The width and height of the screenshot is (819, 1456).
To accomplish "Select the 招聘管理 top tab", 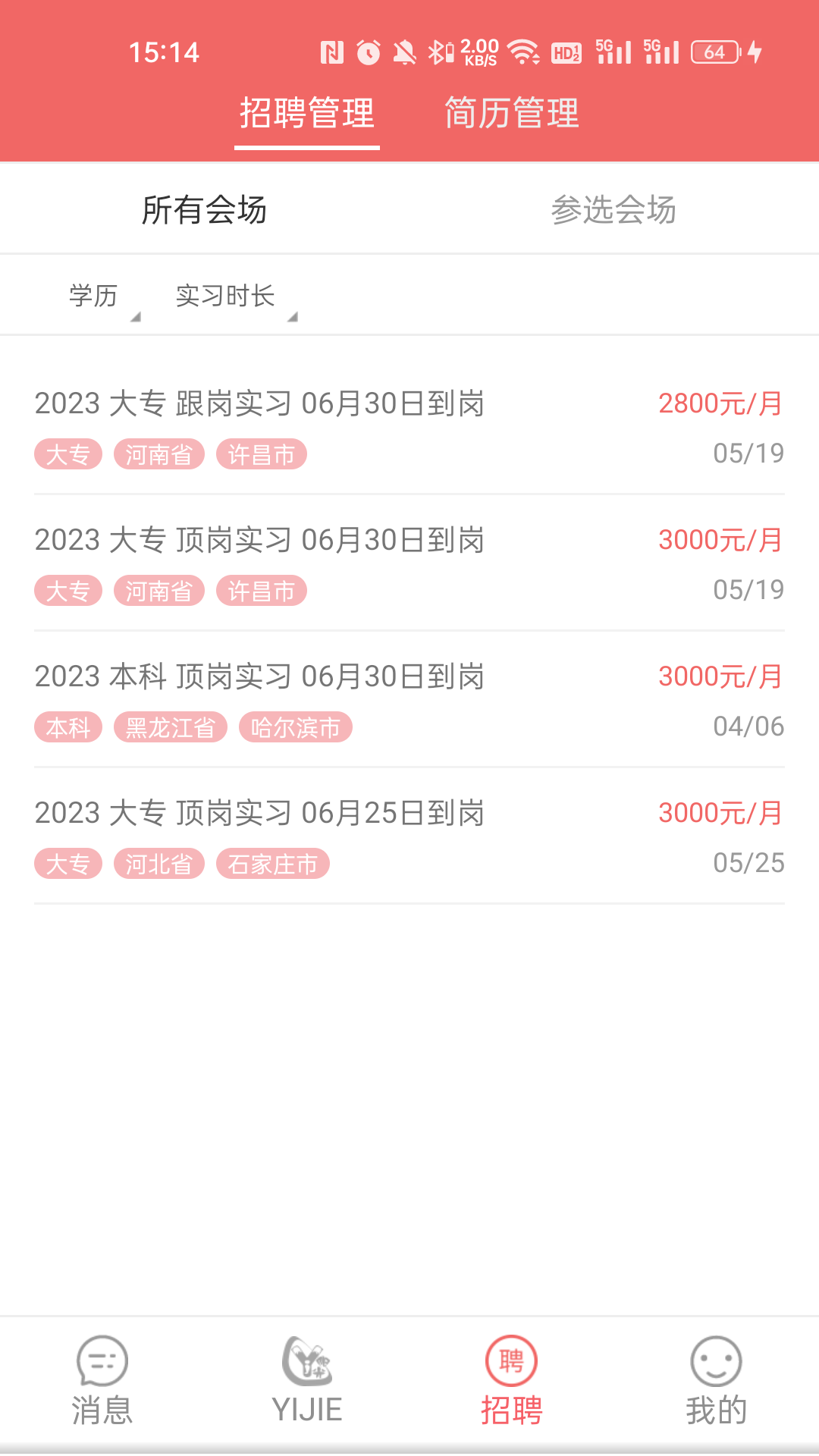I will (x=307, y=114).
